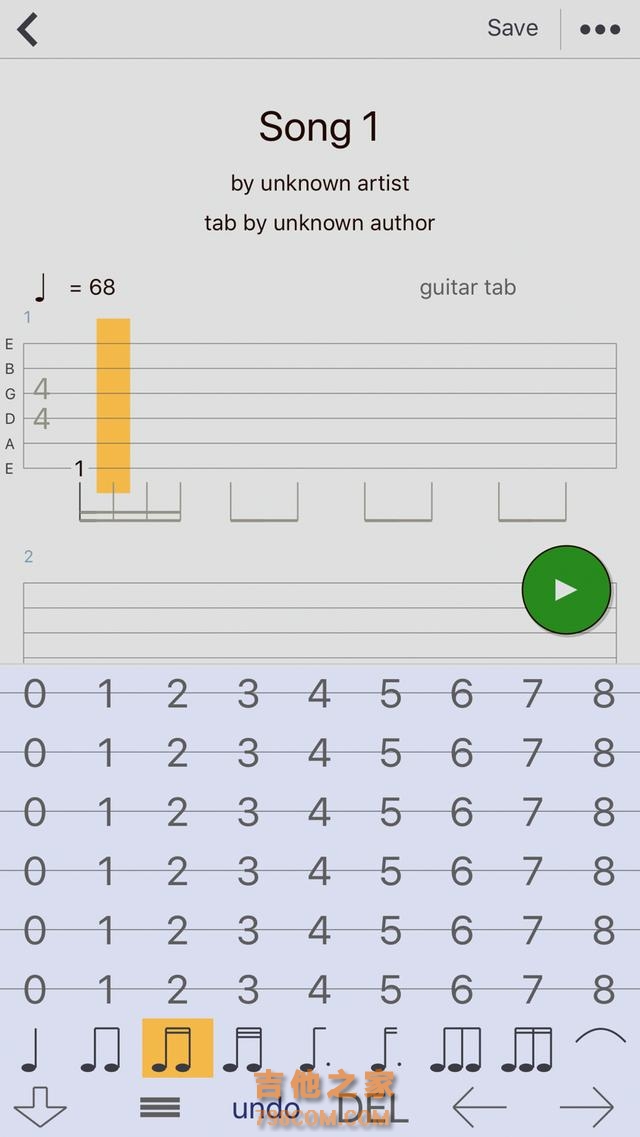The width and height of the screenshot is (640, 1137).
Task: Play the tab with green button
Action: (566, 590)
